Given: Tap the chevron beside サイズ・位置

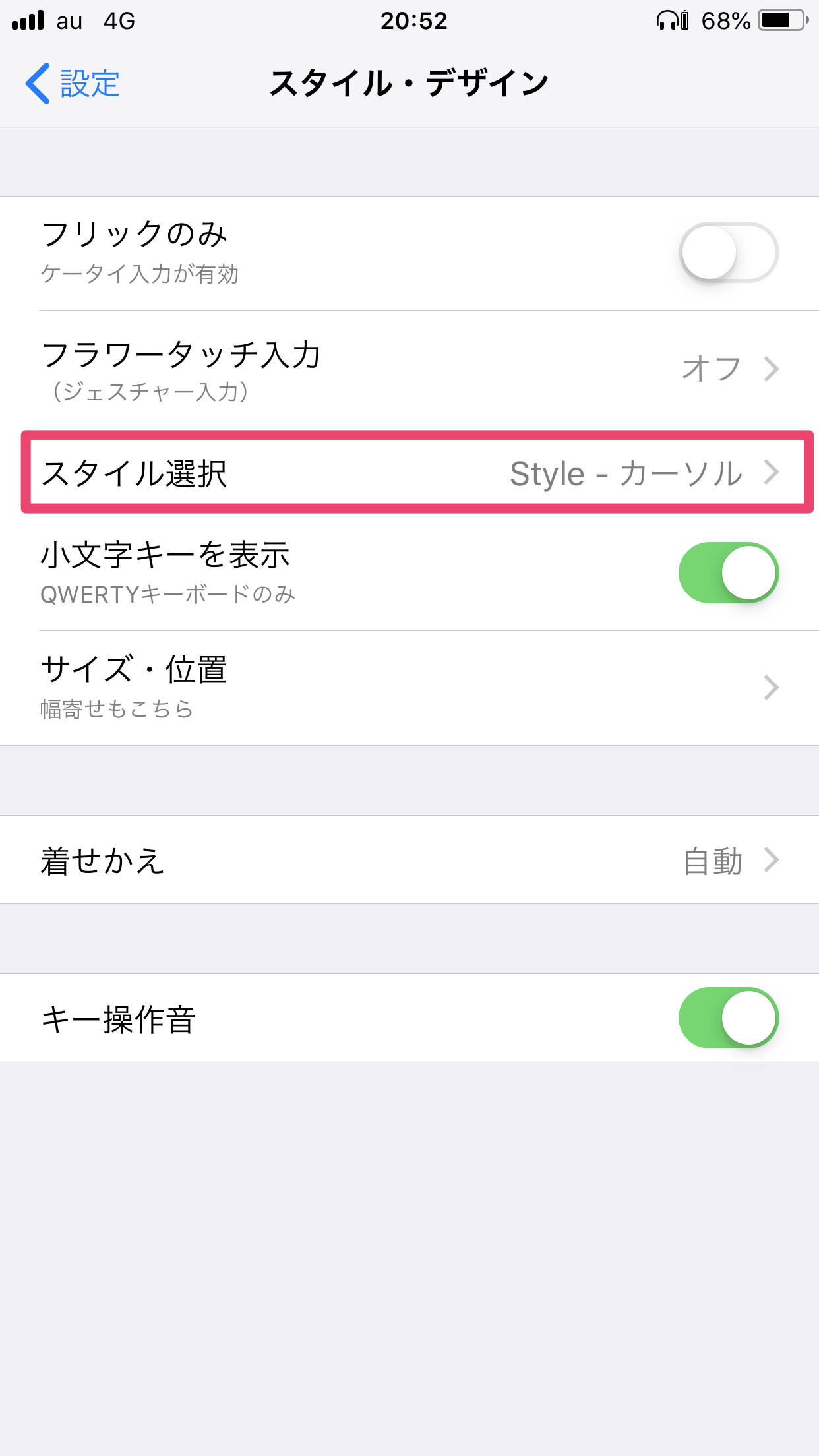Looking at the screenshot, I should (x=771, y=686).
